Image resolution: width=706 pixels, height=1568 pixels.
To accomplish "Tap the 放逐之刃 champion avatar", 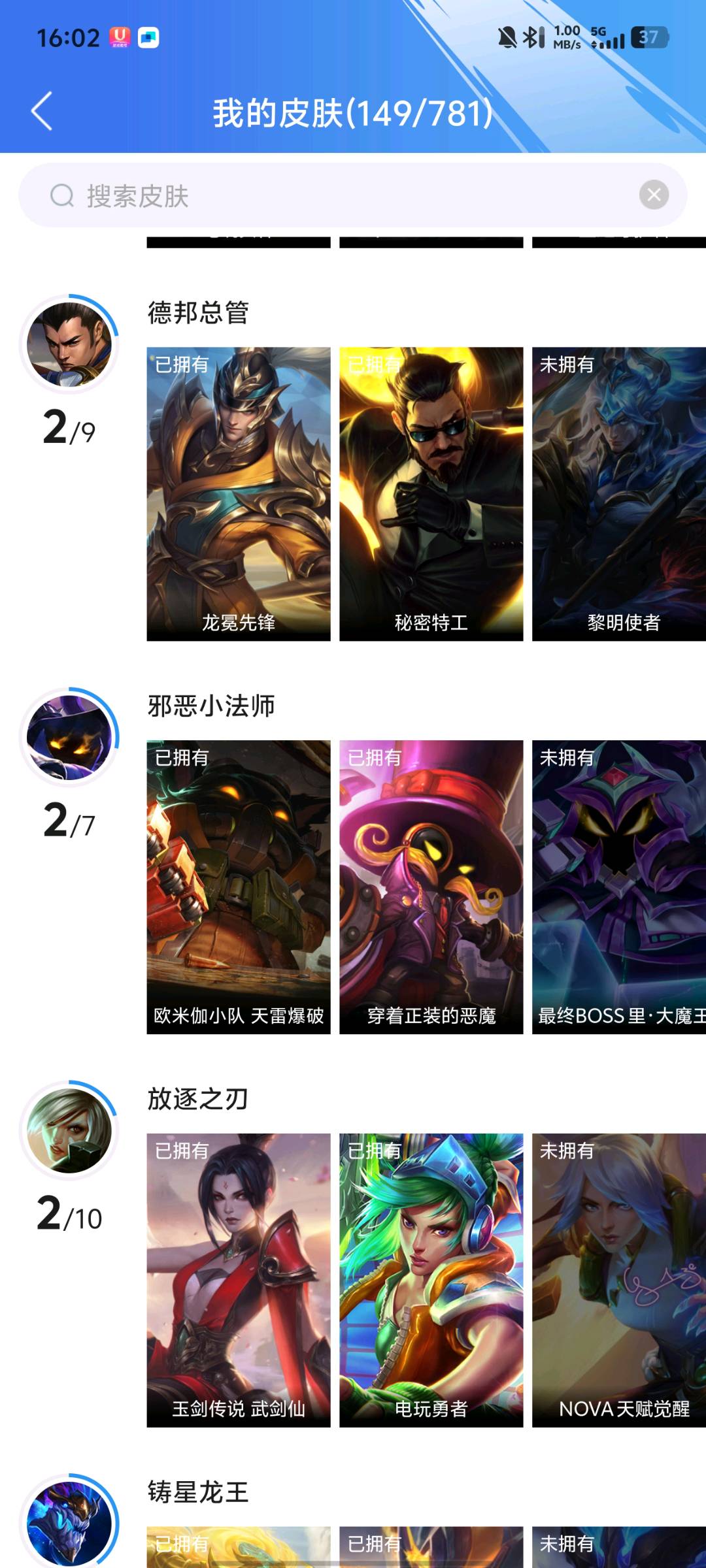I will point(69,1131).
